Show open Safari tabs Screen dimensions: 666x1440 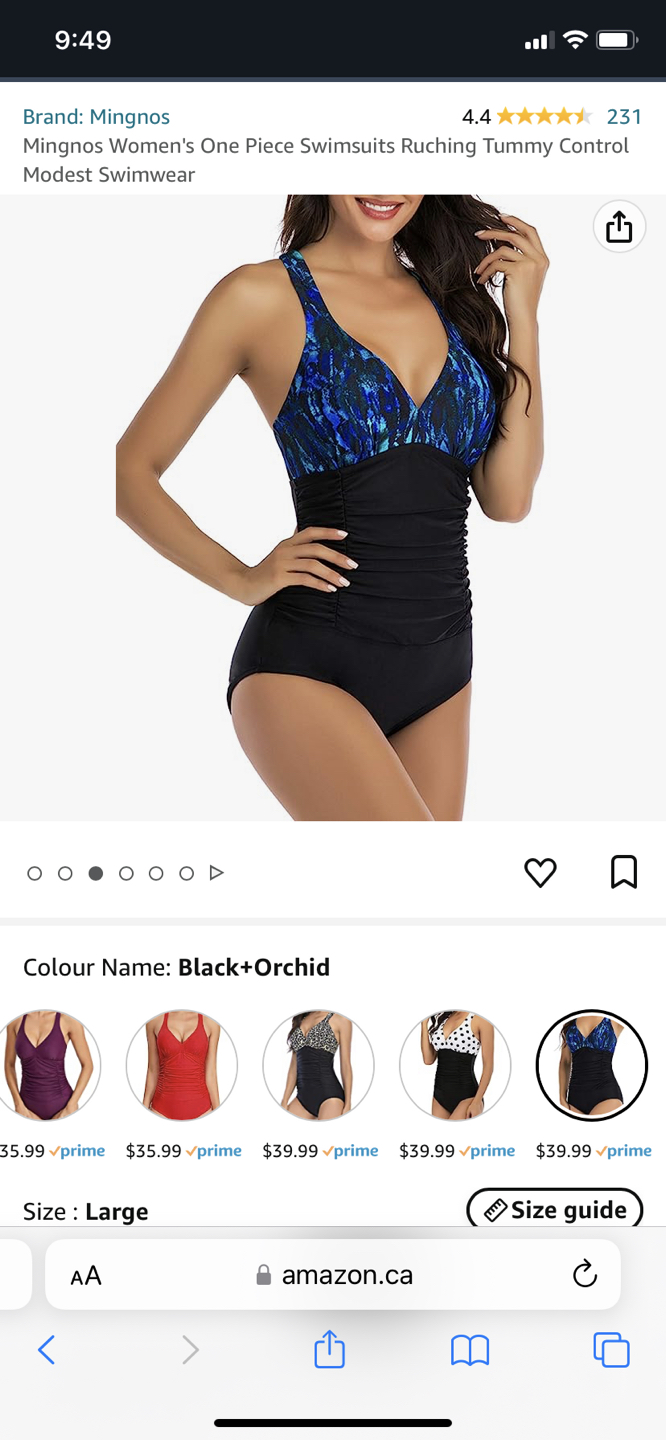click(611, 1350)
